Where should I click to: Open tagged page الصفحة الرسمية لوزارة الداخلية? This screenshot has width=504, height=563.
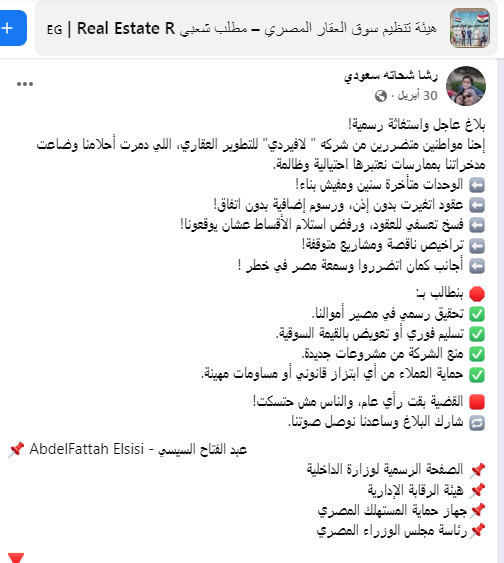coord(385,469)
